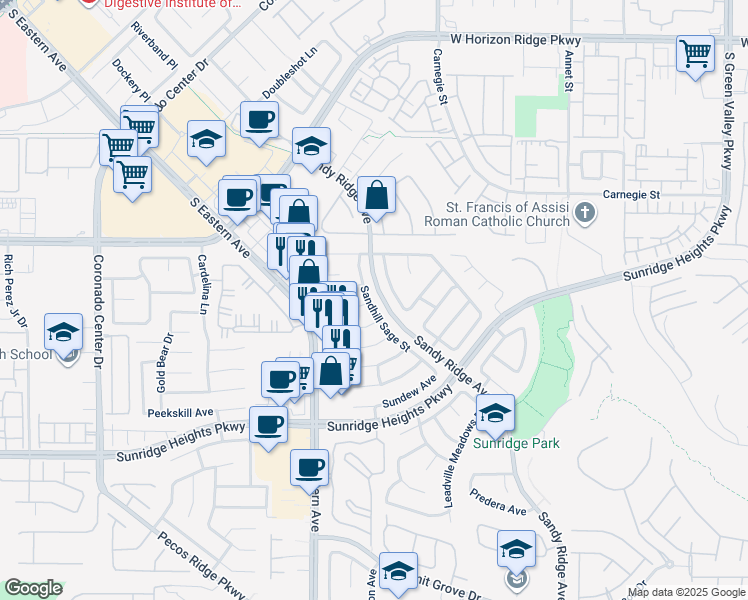Tap the St. Francis of Assisi church marker

pyautogui.click(x=586, y=212)
